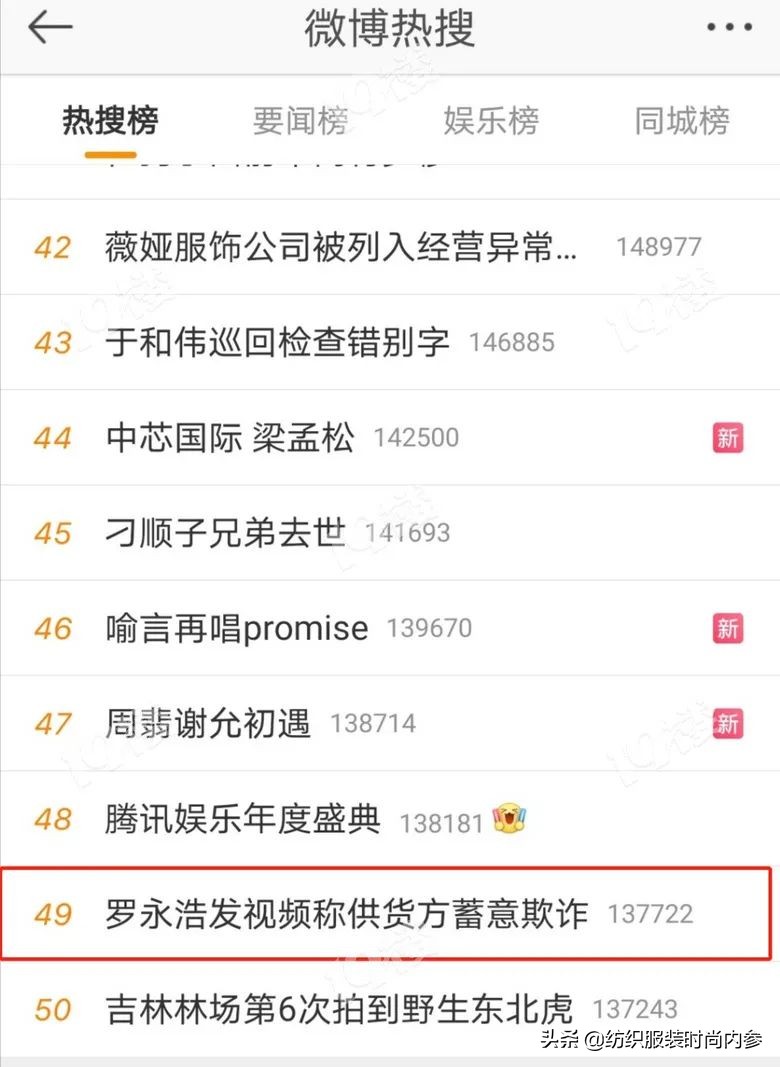This screenshot has width=780, height=1067.
Task: Switch to the 娱乐榜 tab
Action: pyautogui.click(x=491, y=121)
